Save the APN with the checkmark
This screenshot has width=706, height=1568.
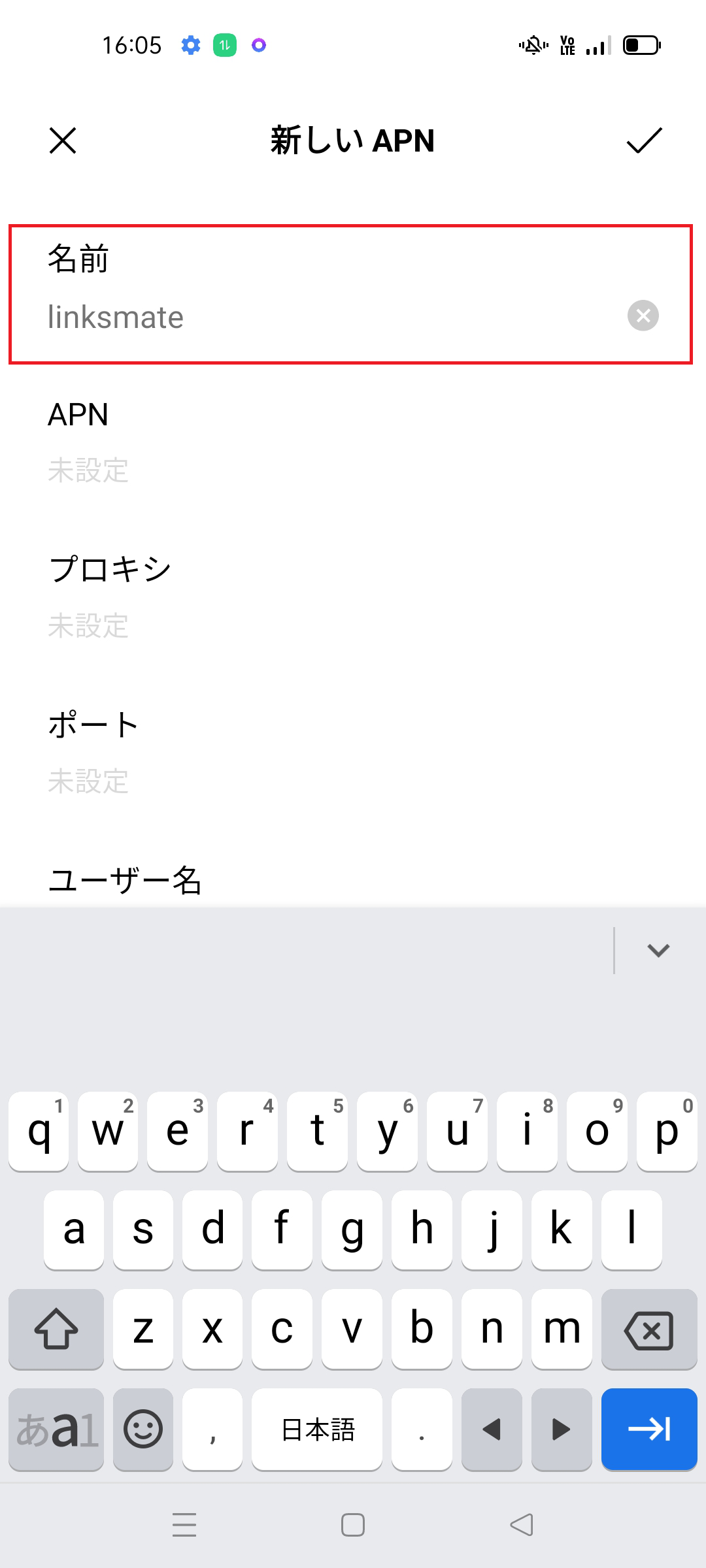tap(643, 140)
